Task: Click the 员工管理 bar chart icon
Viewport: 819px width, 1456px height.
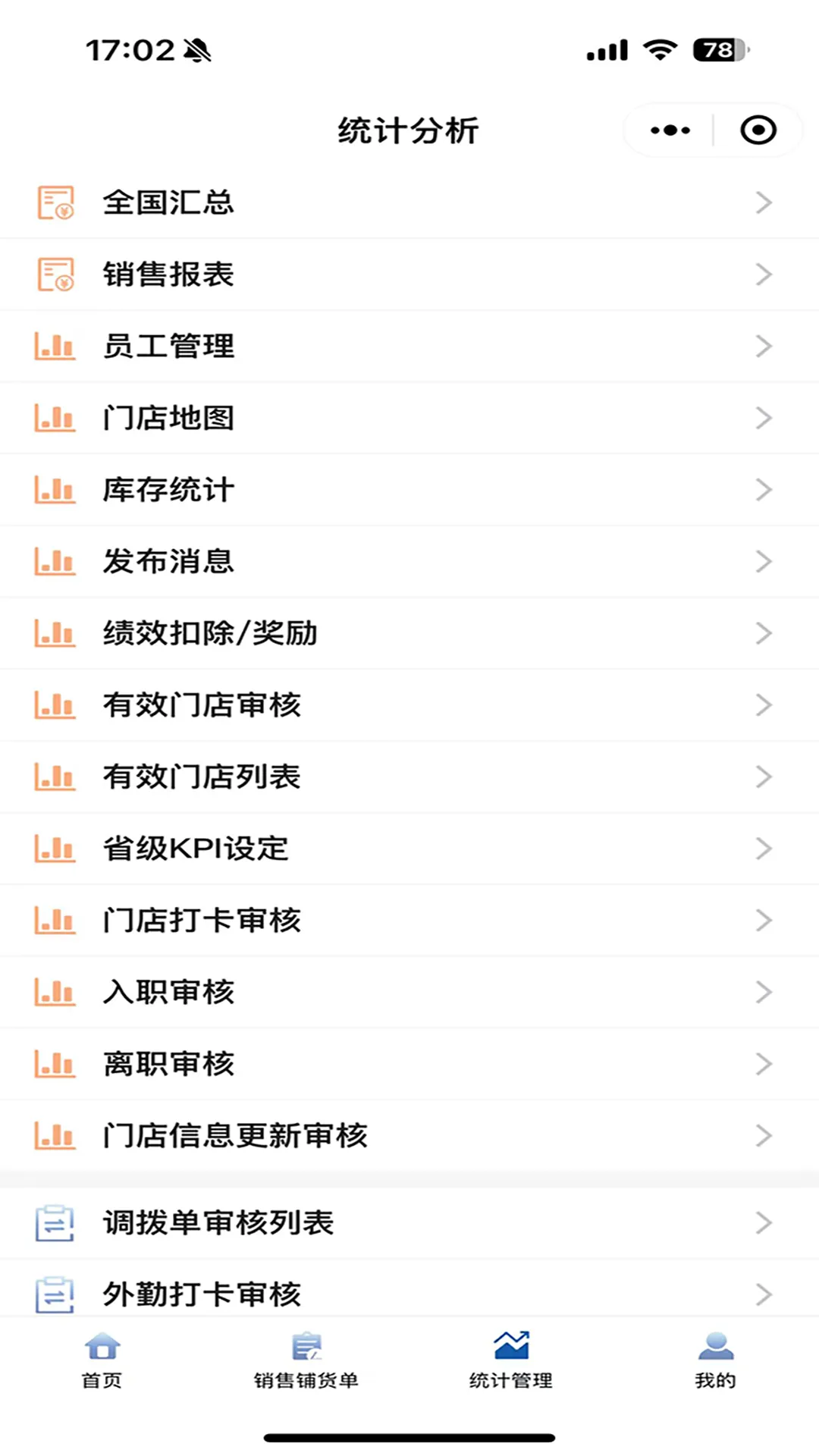Action: pos(55,347)
